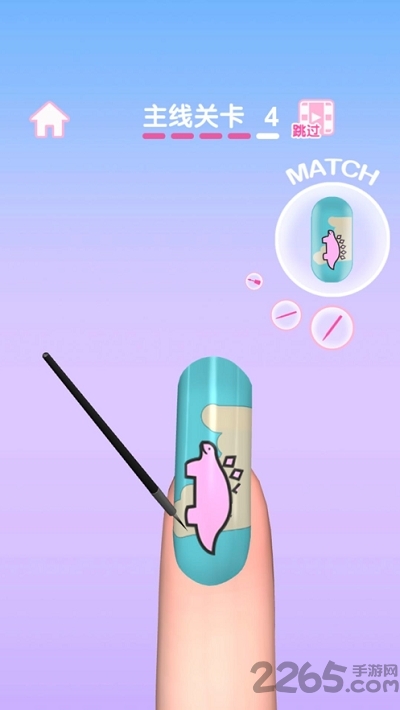Open the MATCH reference nail preview
Screen dimensions: 400x710
click(x=332, y=239)
